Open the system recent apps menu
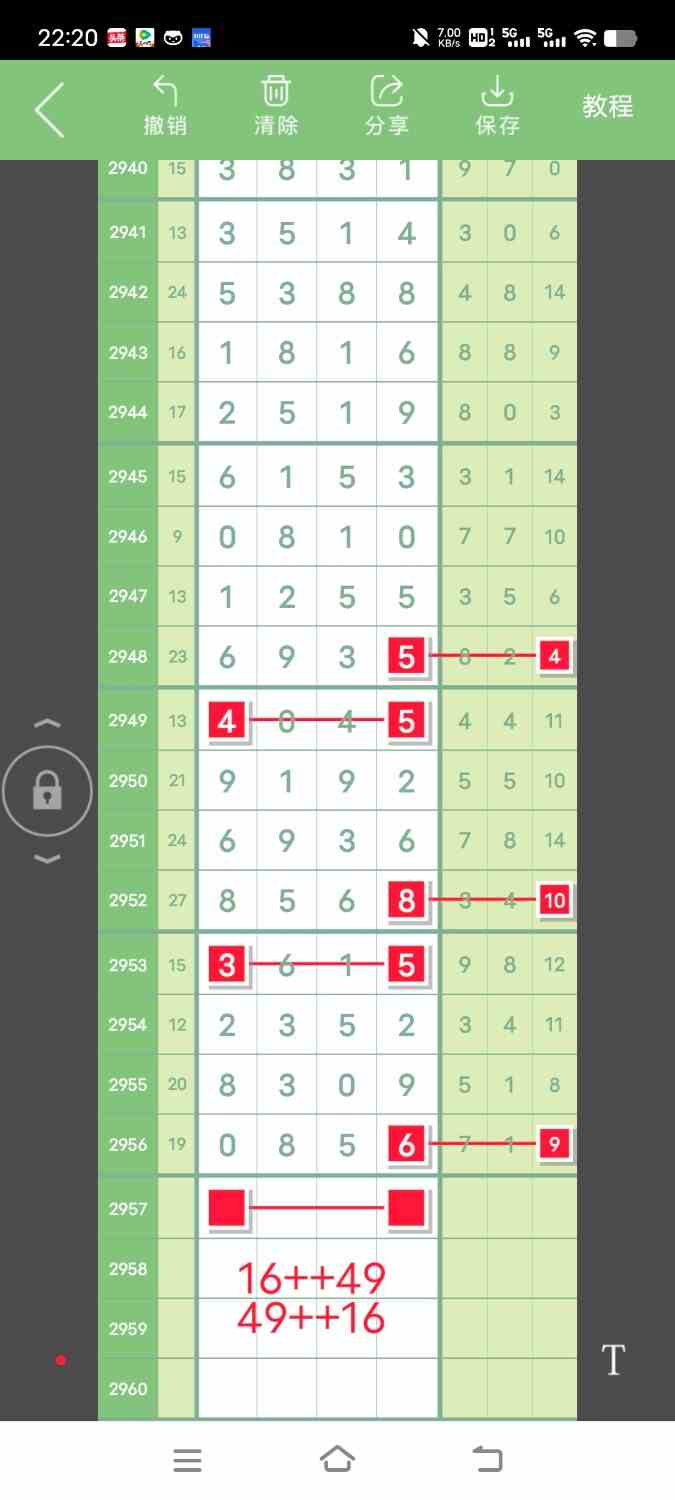This screenshot has height=1500, width=675. (187, 1461)
